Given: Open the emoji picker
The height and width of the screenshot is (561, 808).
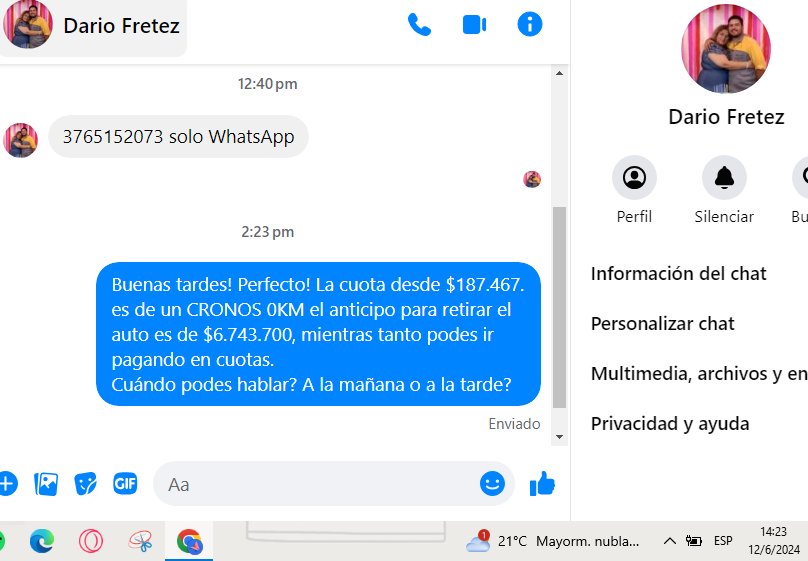Looking at the screenshot, I should click(x=492, y=484).
